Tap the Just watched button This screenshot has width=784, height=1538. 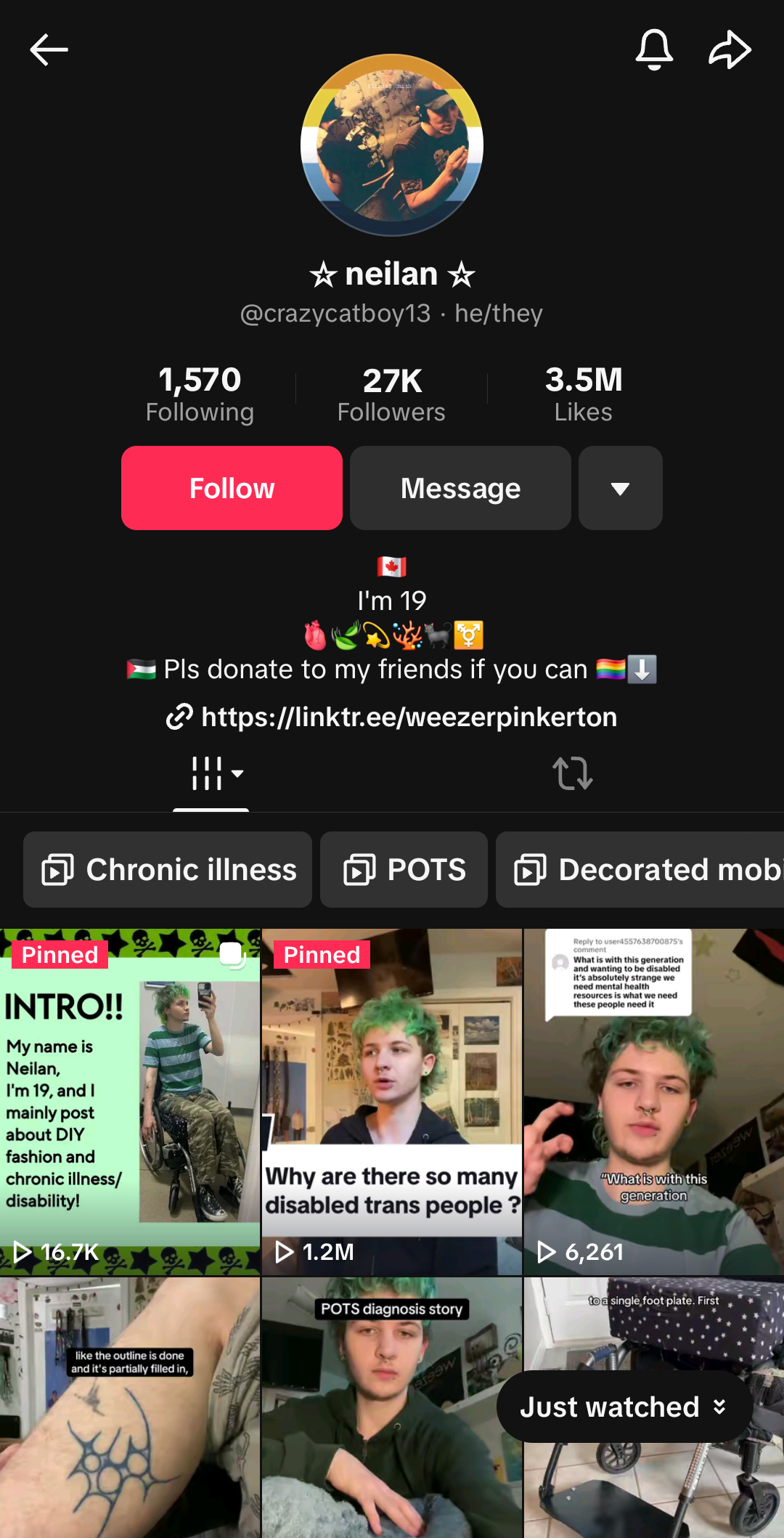pyautogui.click(x=623, y=1407)
